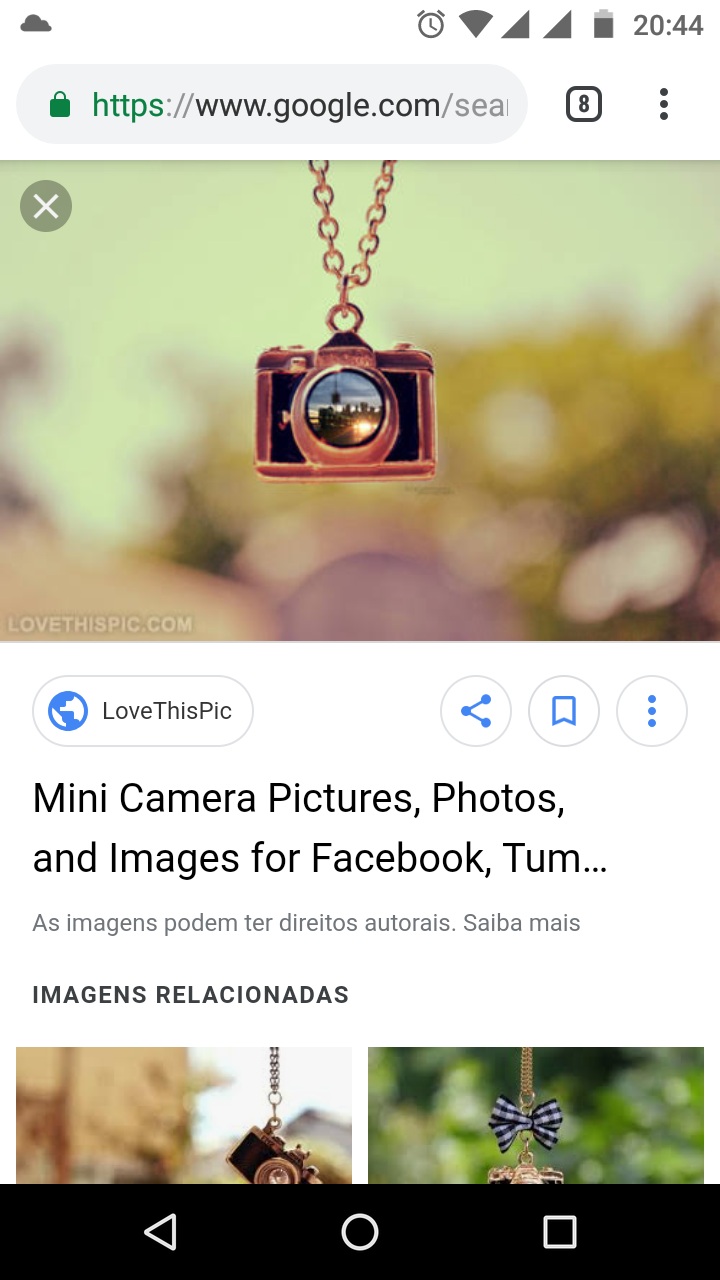Save image with the bookmark icon
The width and height of the screenshot is (720, 1280).
pos(564,711)
